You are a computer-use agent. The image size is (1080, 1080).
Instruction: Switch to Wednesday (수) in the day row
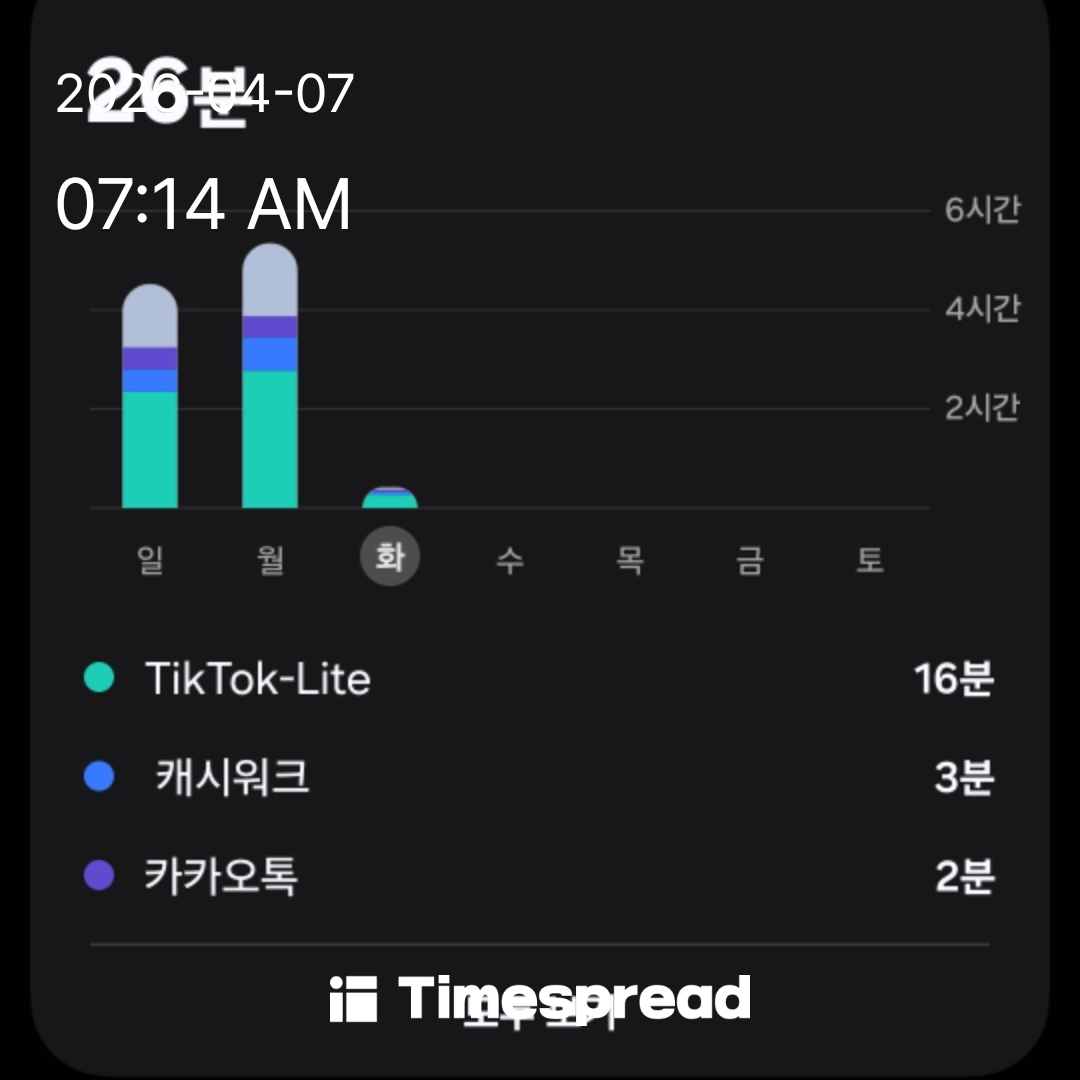click(510, 560)
